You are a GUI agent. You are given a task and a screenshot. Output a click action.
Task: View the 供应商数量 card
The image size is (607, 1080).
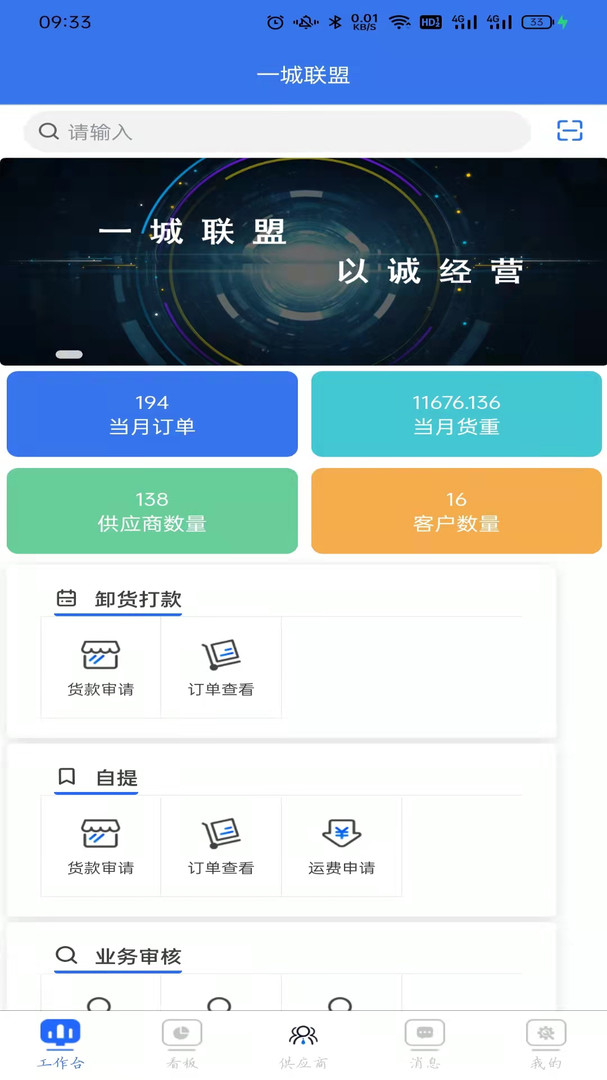coord(152,511)
